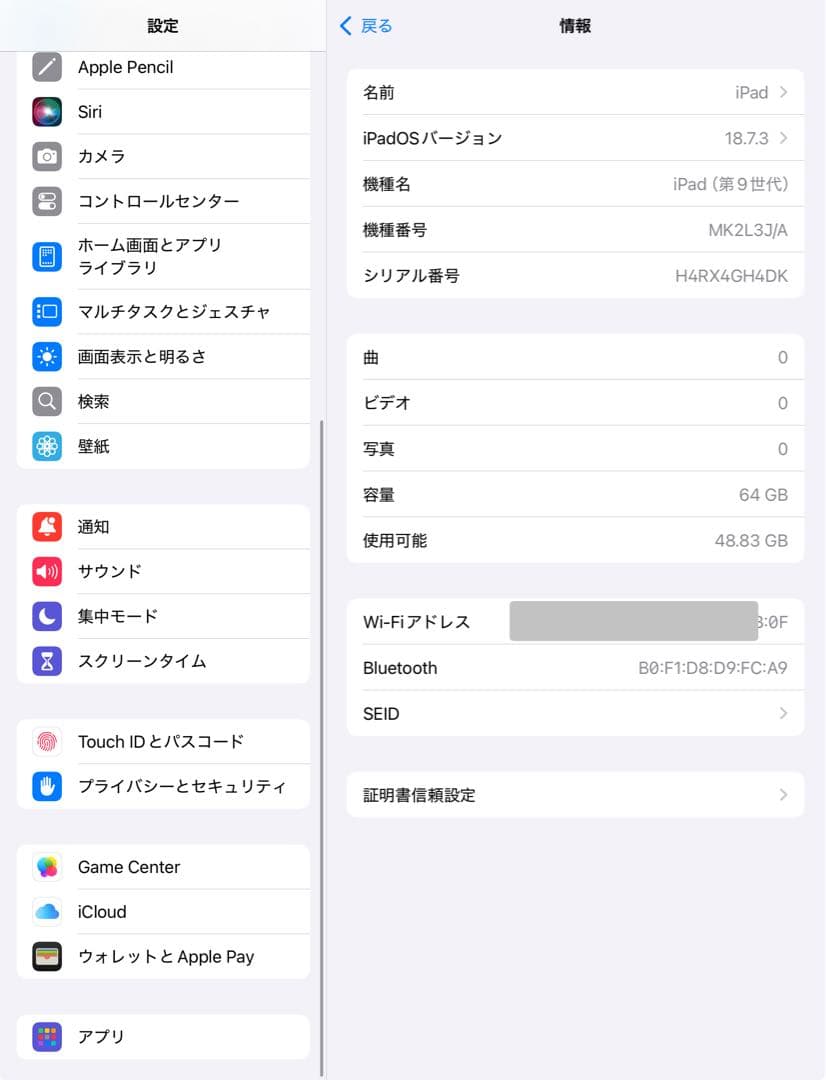Select the Siri icon in sidebar
This screenshot has height=1080, width=826.
(x=45, y=112)
